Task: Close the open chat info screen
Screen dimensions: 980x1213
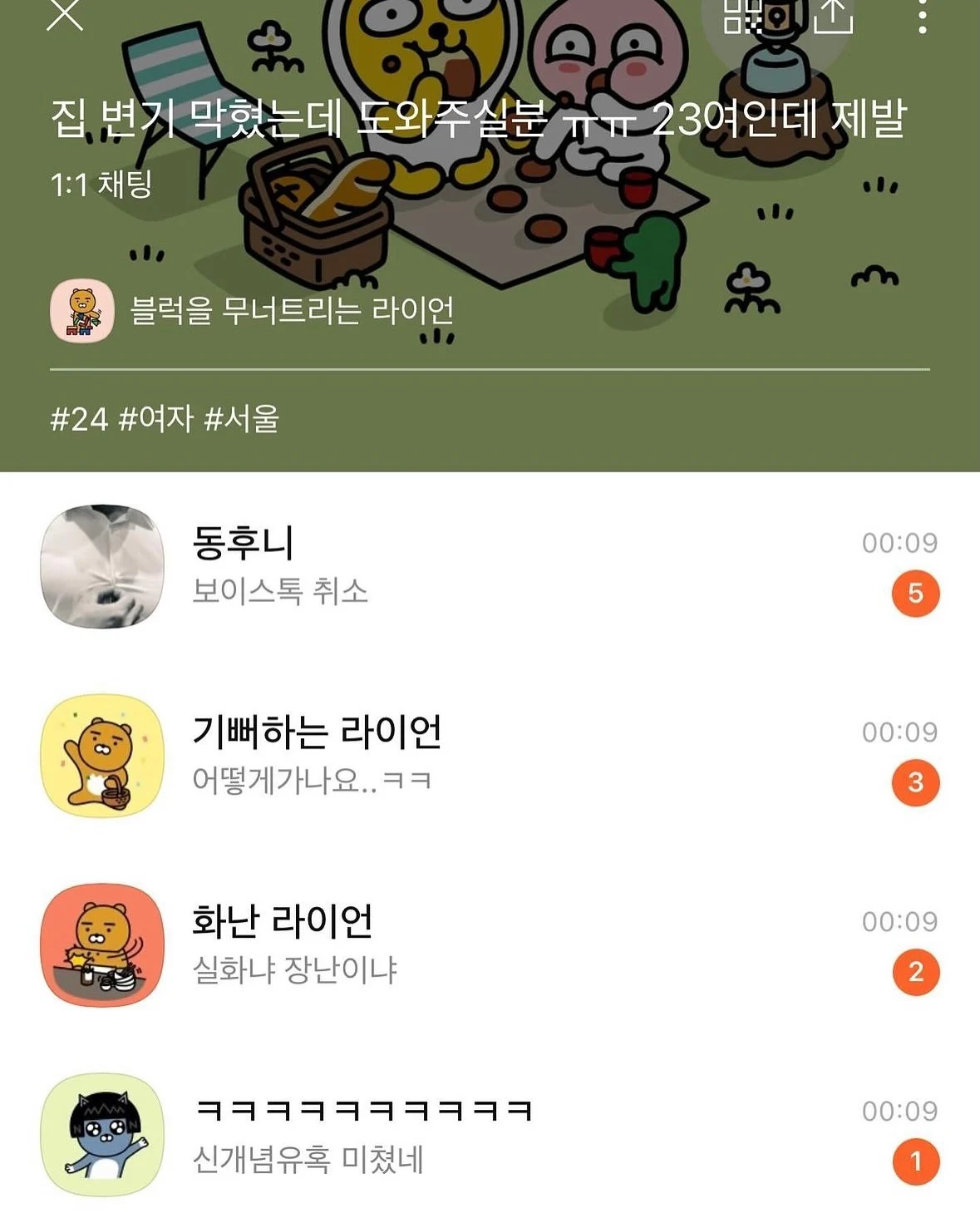Action: tap(65, 14)
